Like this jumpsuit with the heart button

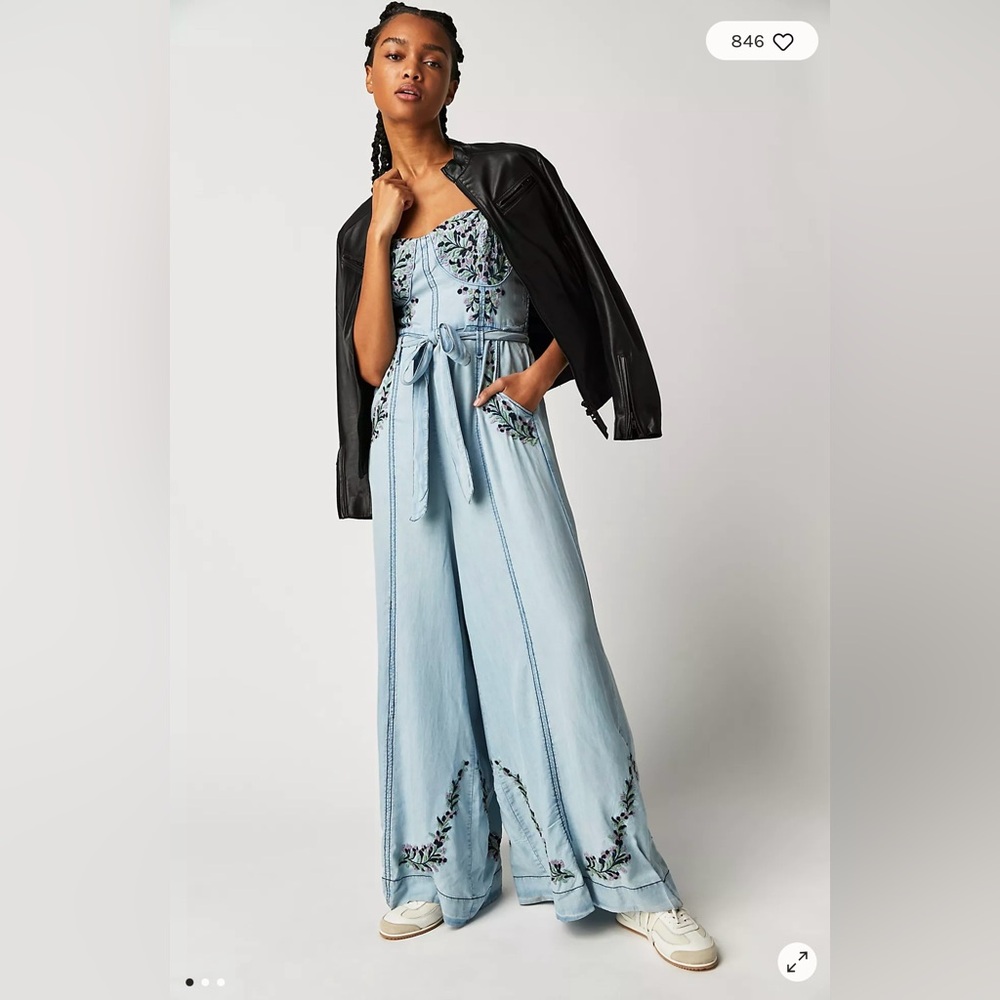point(783,41)
